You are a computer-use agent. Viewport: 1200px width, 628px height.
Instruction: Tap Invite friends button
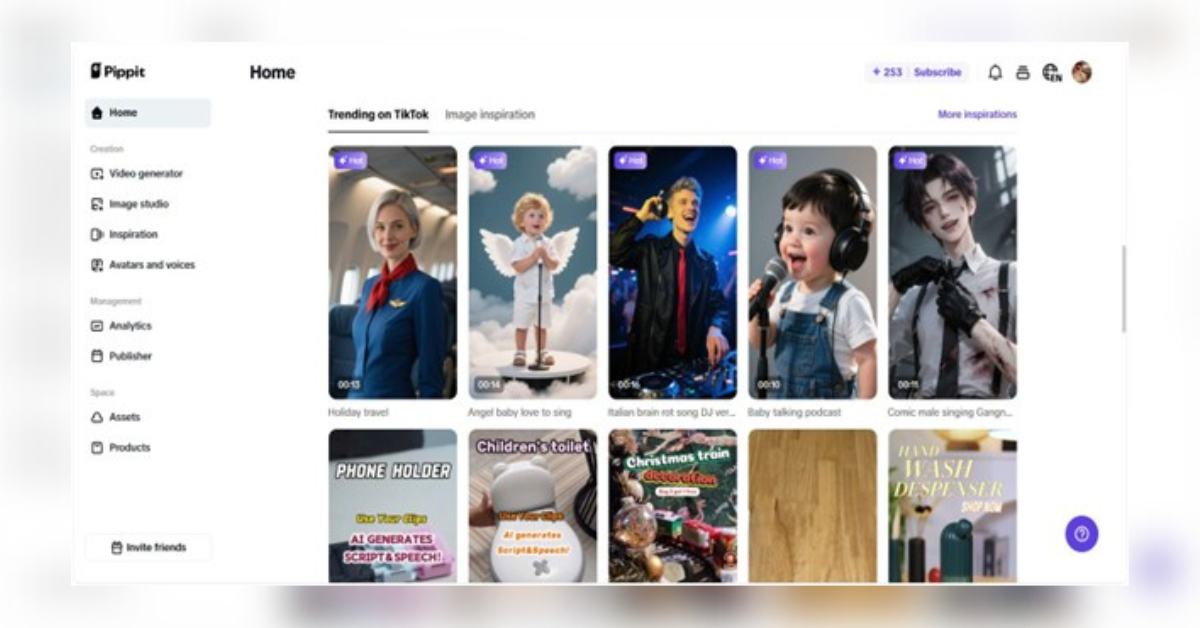[148, 548]
